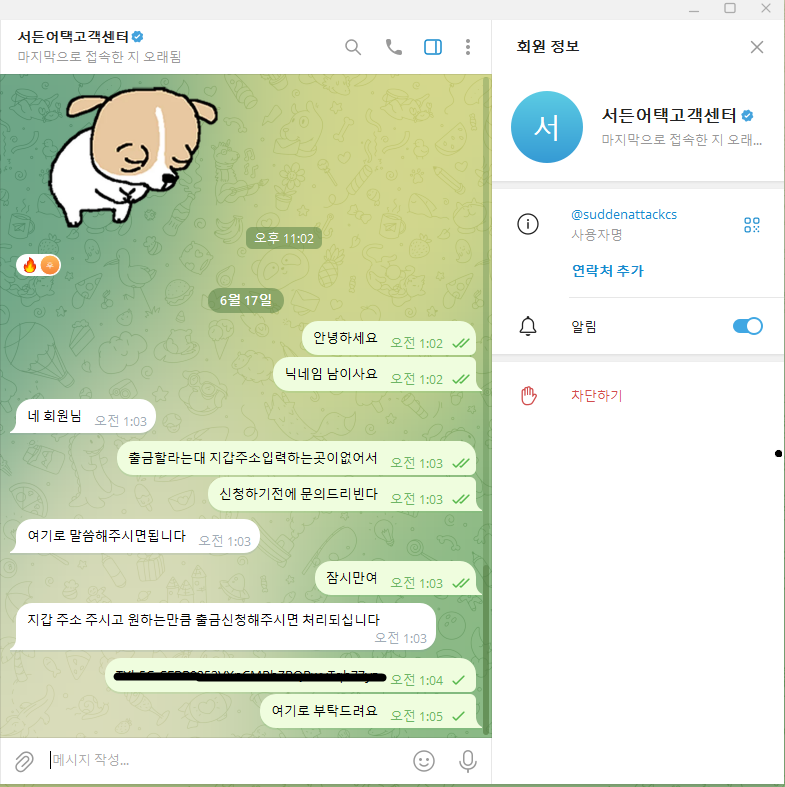The image size is (785, 787).
Task: Open the @suddenattackcs username link
Action: coord(624,215)
